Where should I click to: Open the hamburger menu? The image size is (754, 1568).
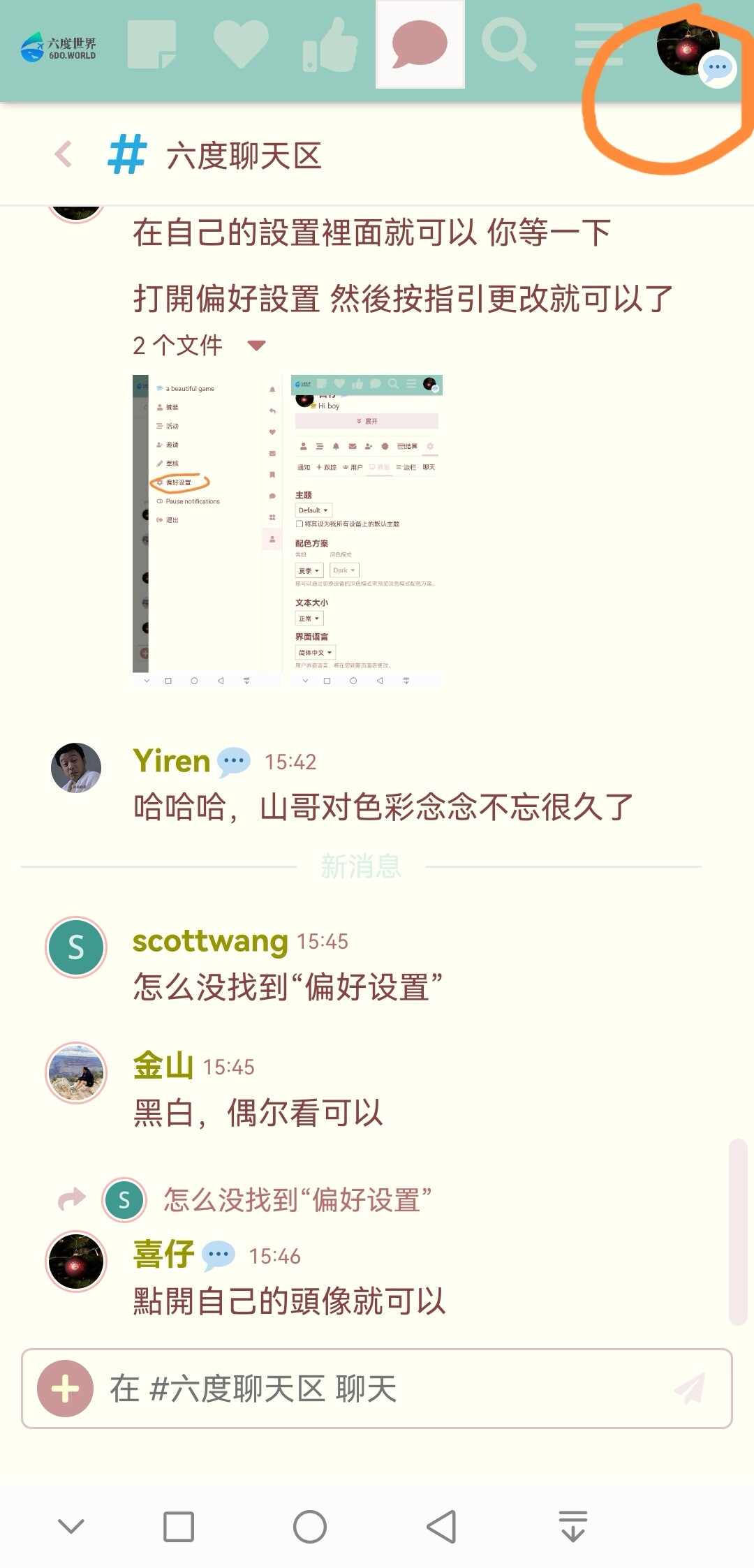[x=599, y=45]
